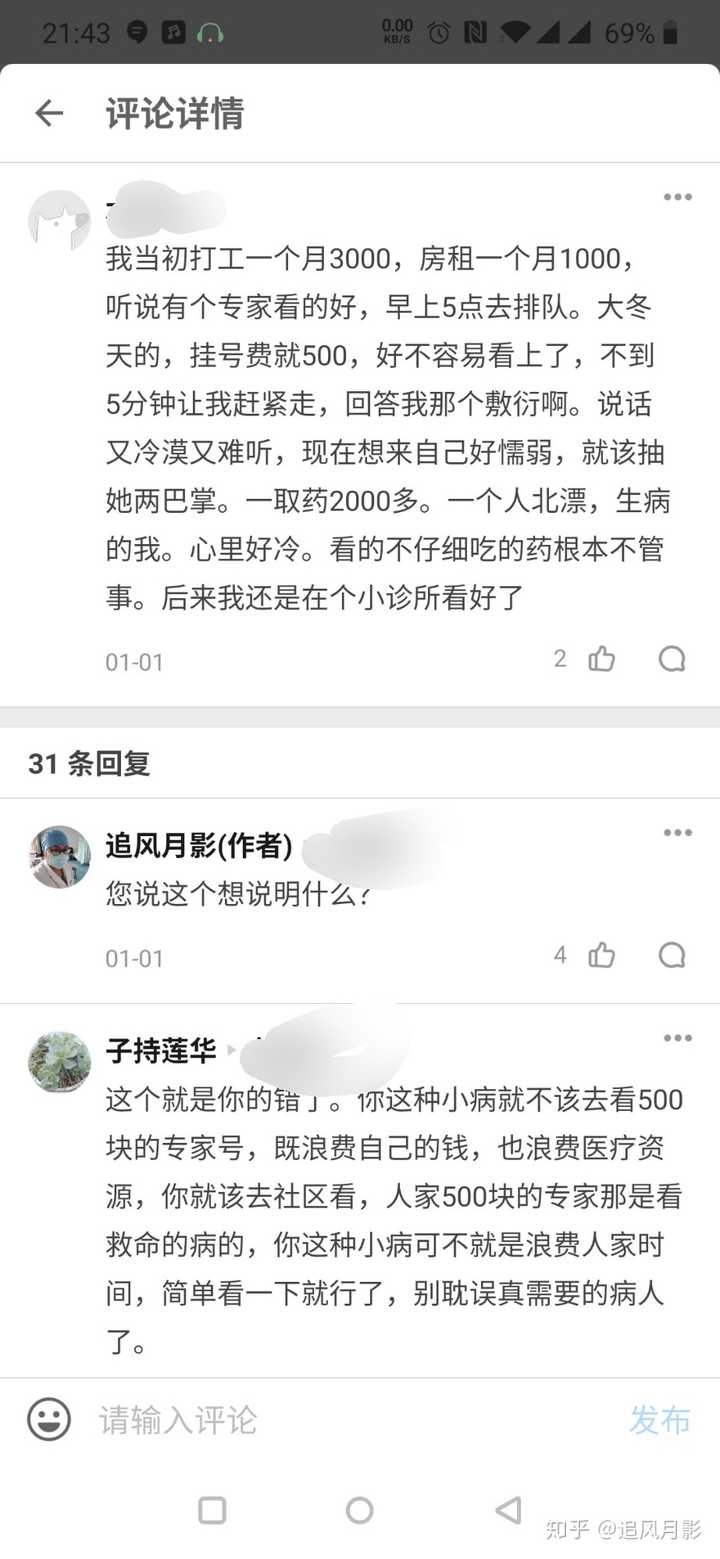Screen dimensions: 720x1559
Task: Open the emoji picker next to comment input
Action: [x=48, y=1420]
